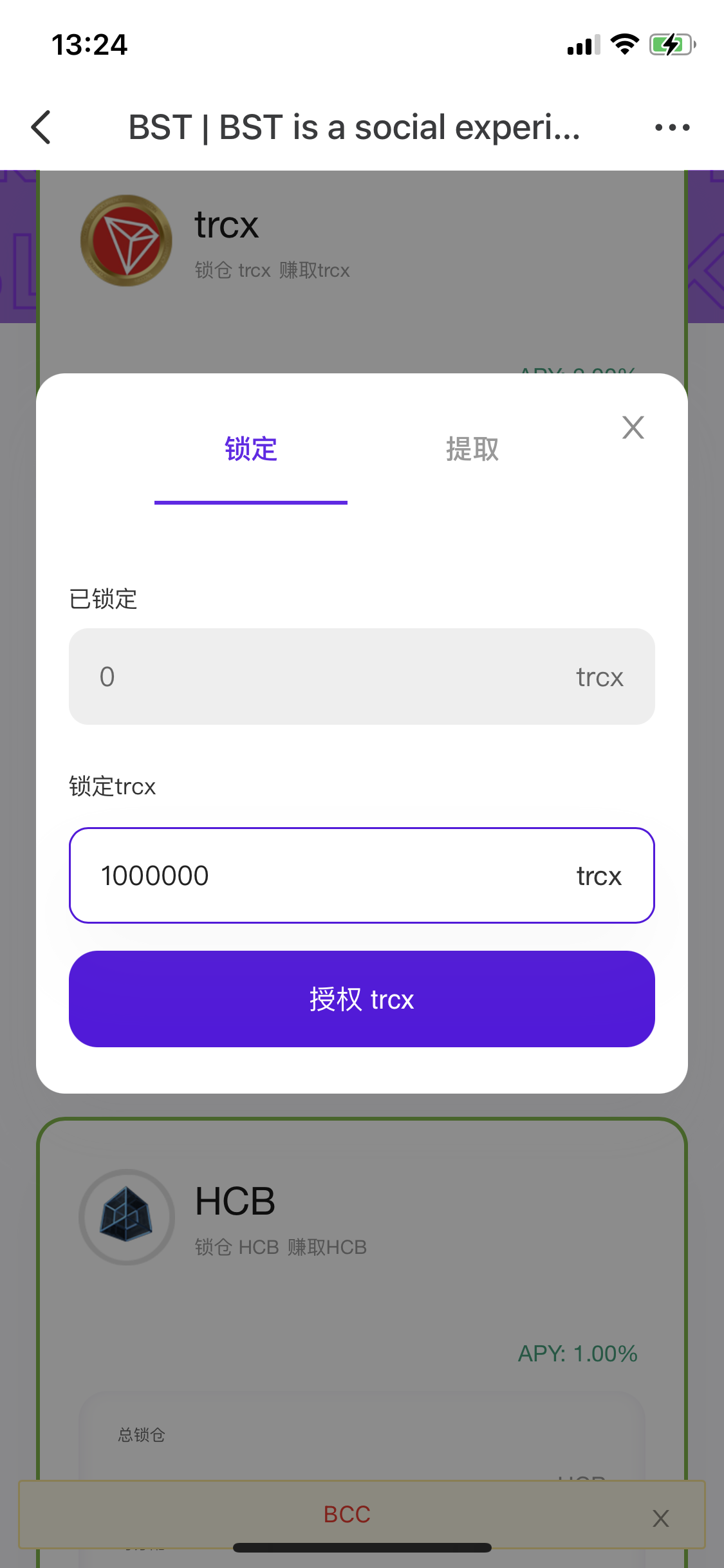
Task: Switch to the 提取 tab
Action: click(x=472, y=449)
